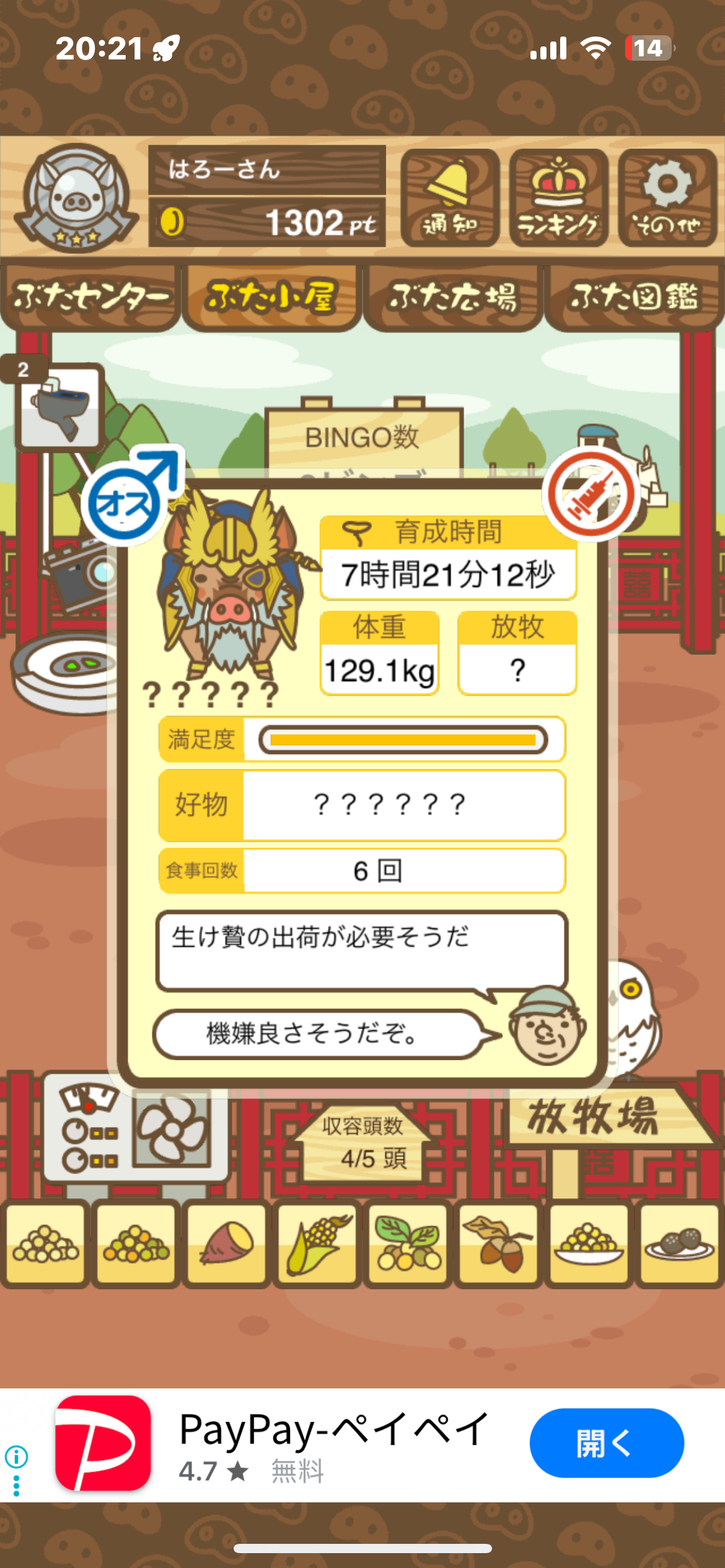This screenshot has width=725, height=1568.
Task: Switch to the ぶたセンター tab
Action: 90,298
